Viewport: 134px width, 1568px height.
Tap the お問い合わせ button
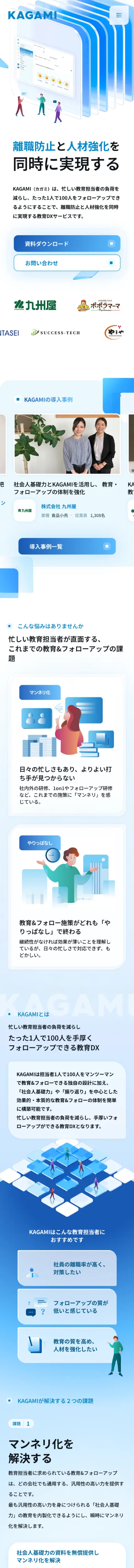67,263
